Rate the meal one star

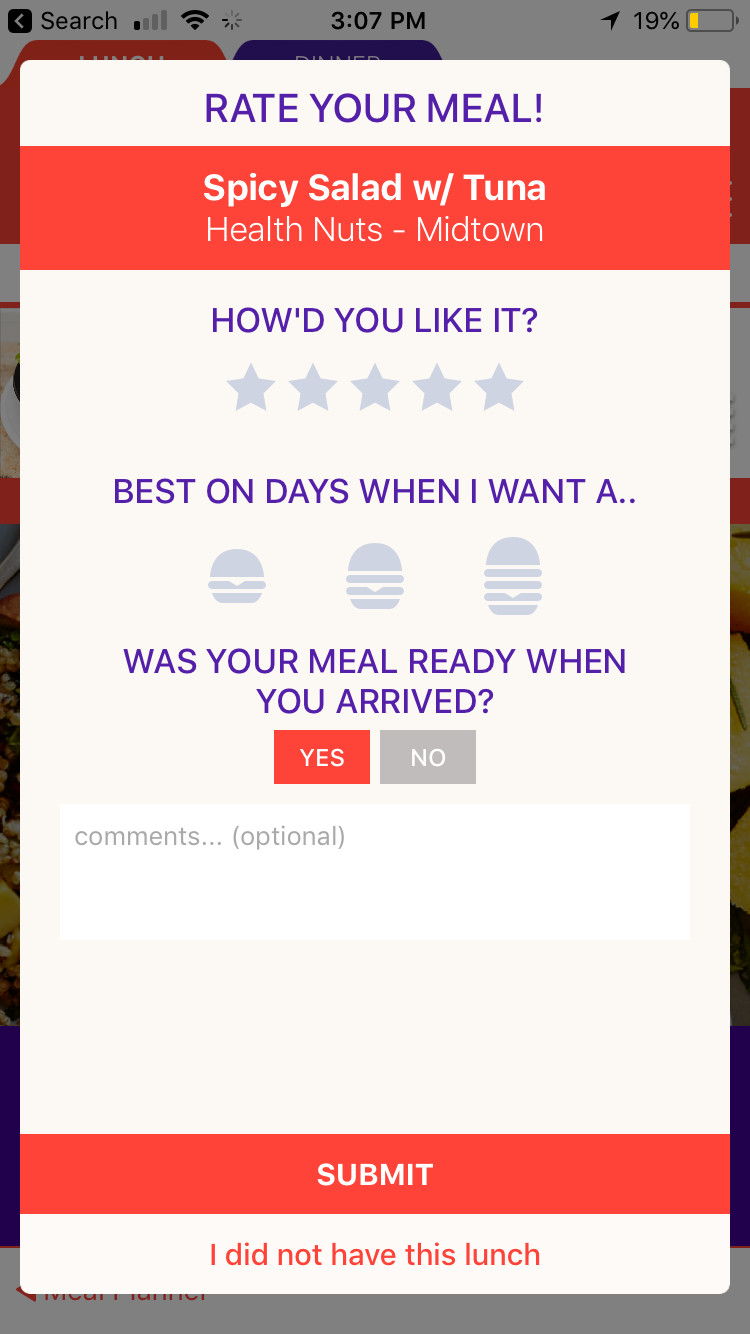coord(251,388)
